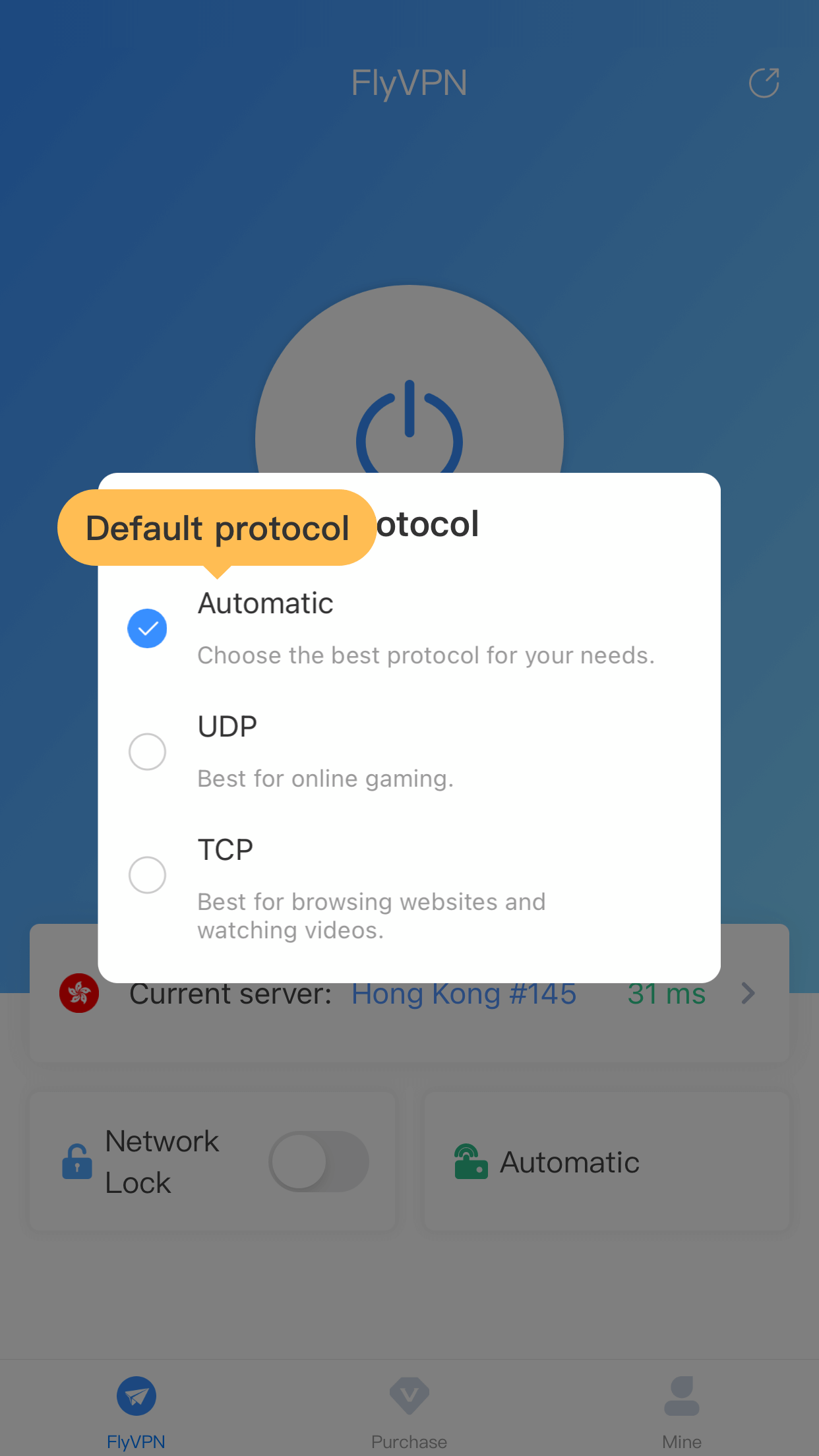Toggle the Network Lock switch
The height and width of the screenshot is (1456, 819).
[318, 1161]
